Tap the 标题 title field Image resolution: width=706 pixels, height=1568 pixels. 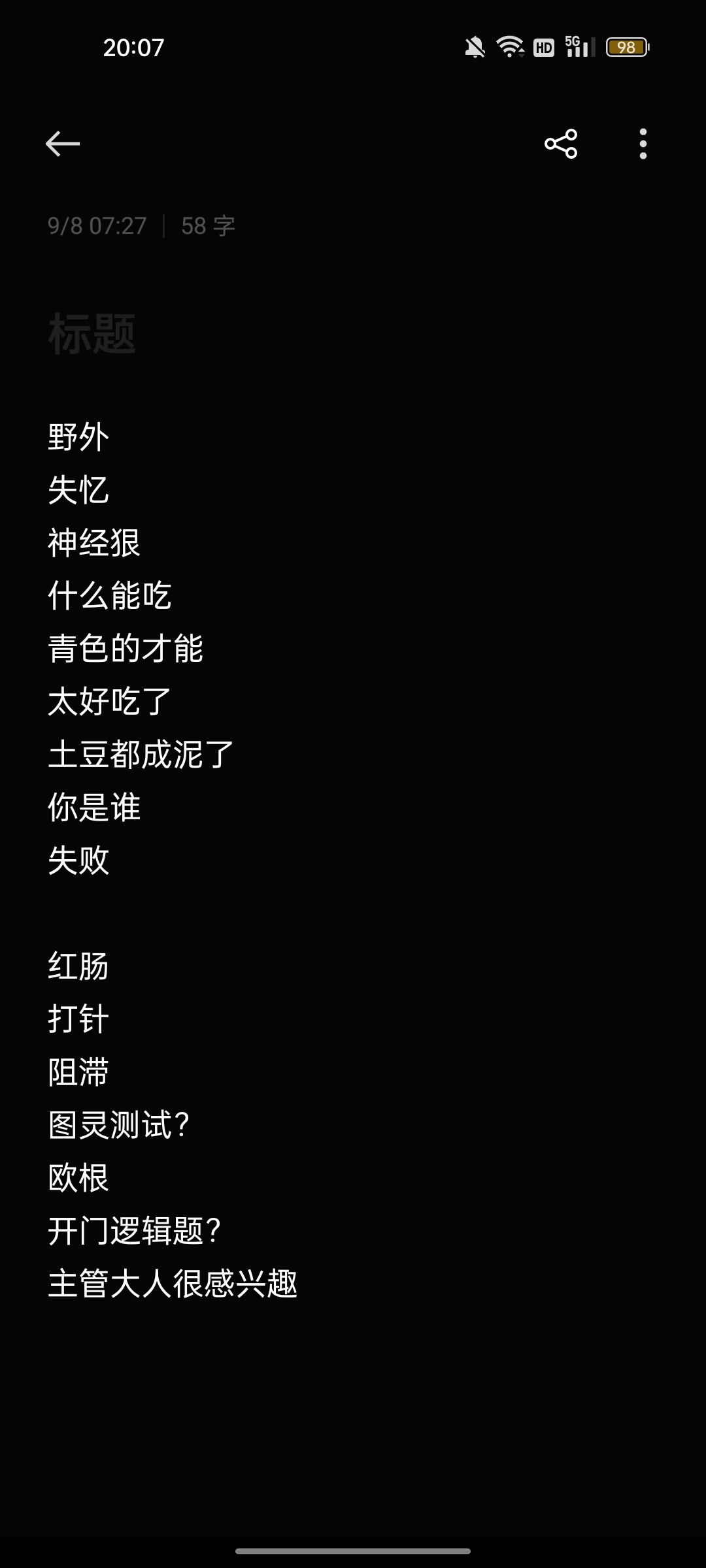[x=92, y=334]
